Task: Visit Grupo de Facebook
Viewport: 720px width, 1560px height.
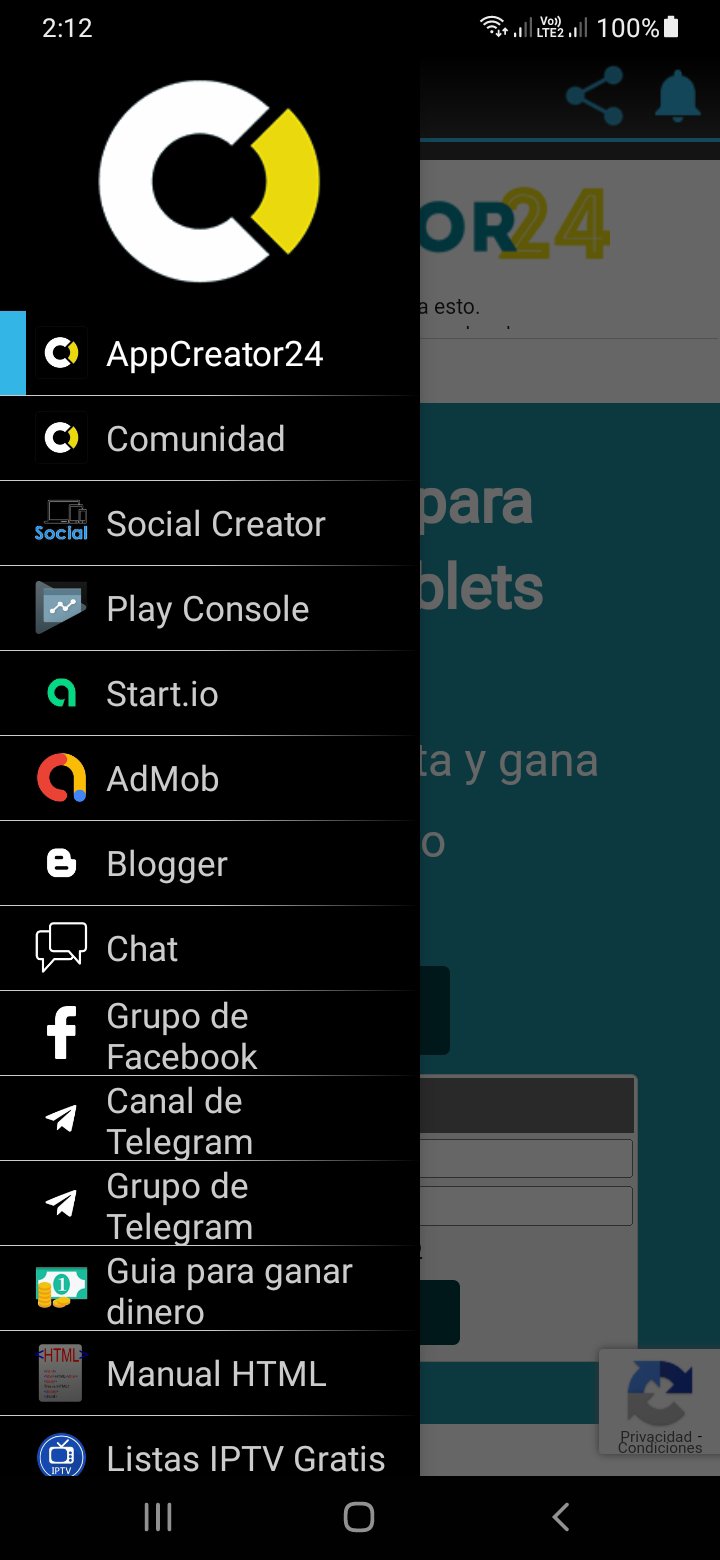Action: (x=210, y=1035)
